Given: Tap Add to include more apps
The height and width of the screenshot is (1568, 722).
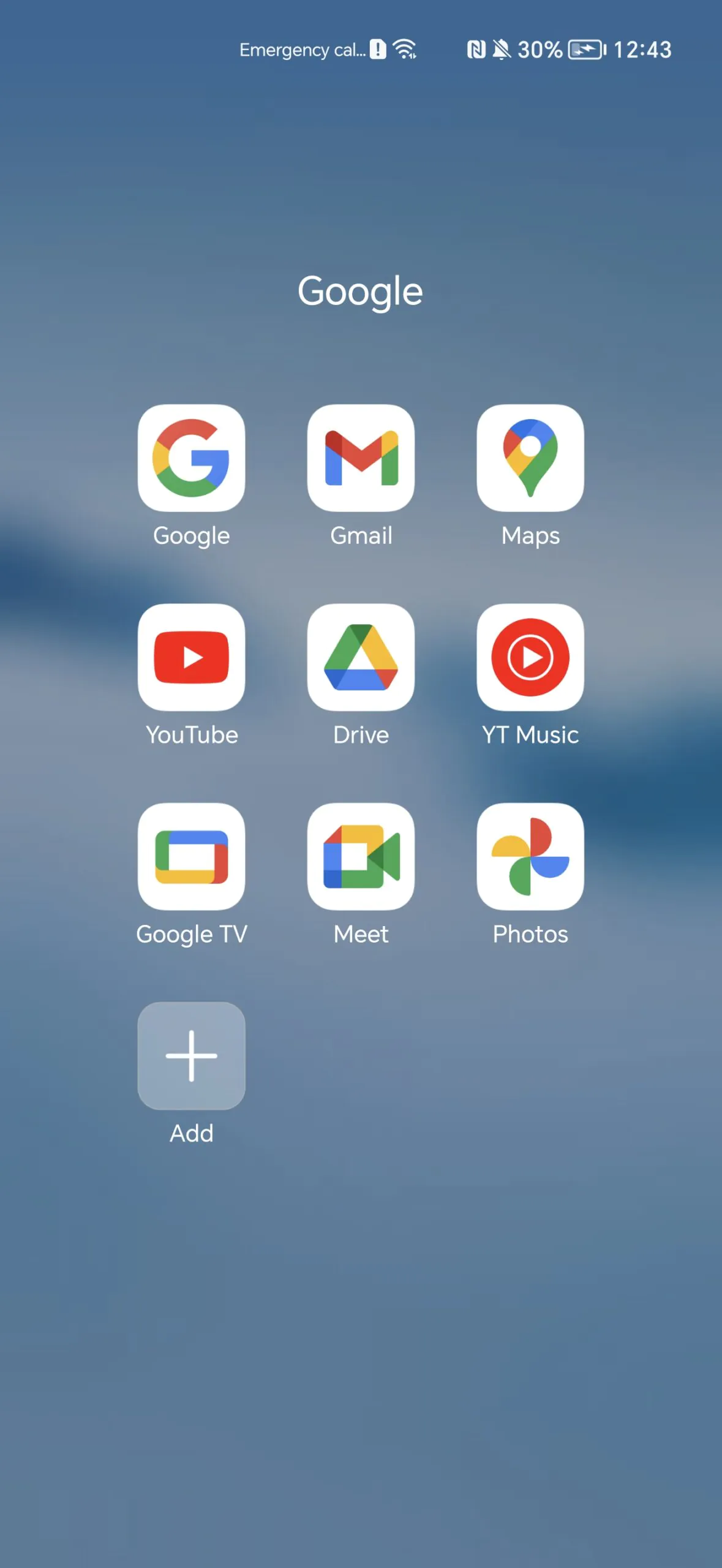Looking at the screenshot, I should [x=191, y=1055].
